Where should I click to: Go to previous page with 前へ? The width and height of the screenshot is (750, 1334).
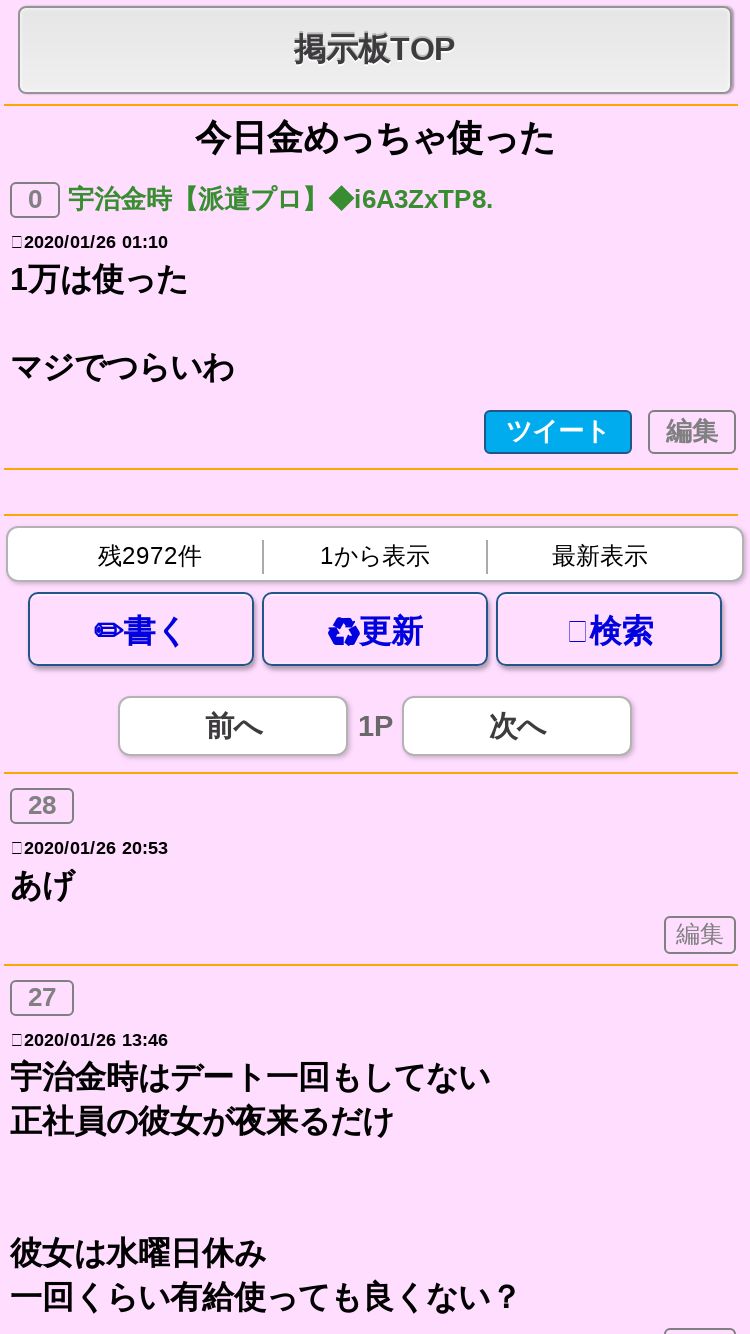tap(233, 726)
